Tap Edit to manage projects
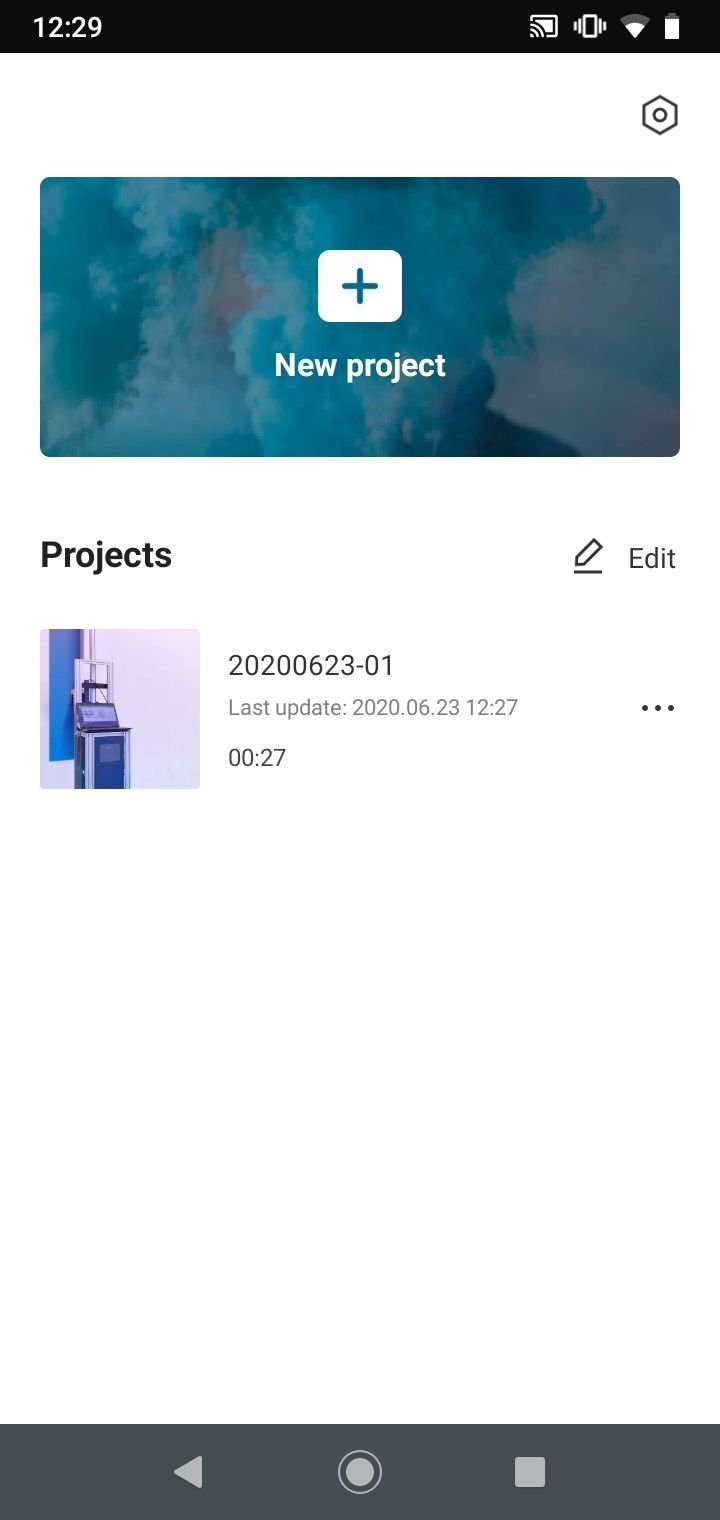The width and height of the screenshot is (720, 1520). [x=625, y=557]
